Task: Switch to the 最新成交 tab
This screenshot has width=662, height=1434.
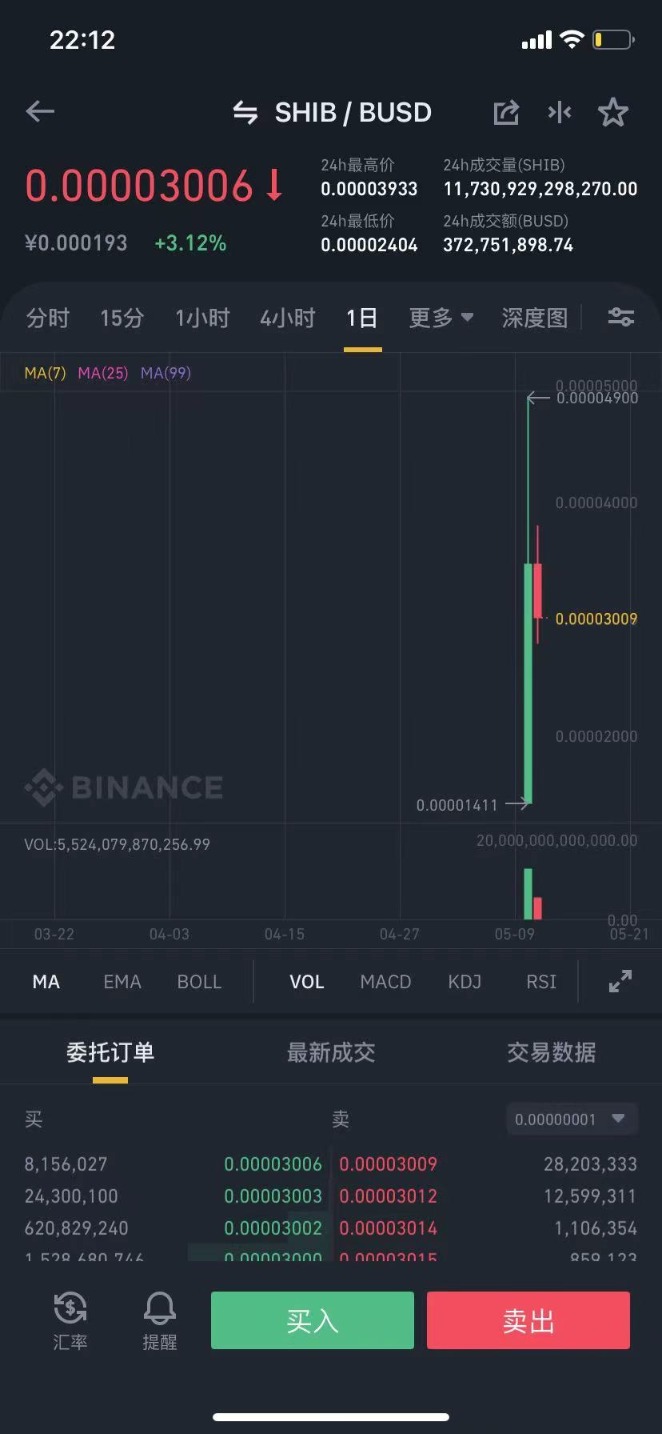Action: [x=331, y=1052]
